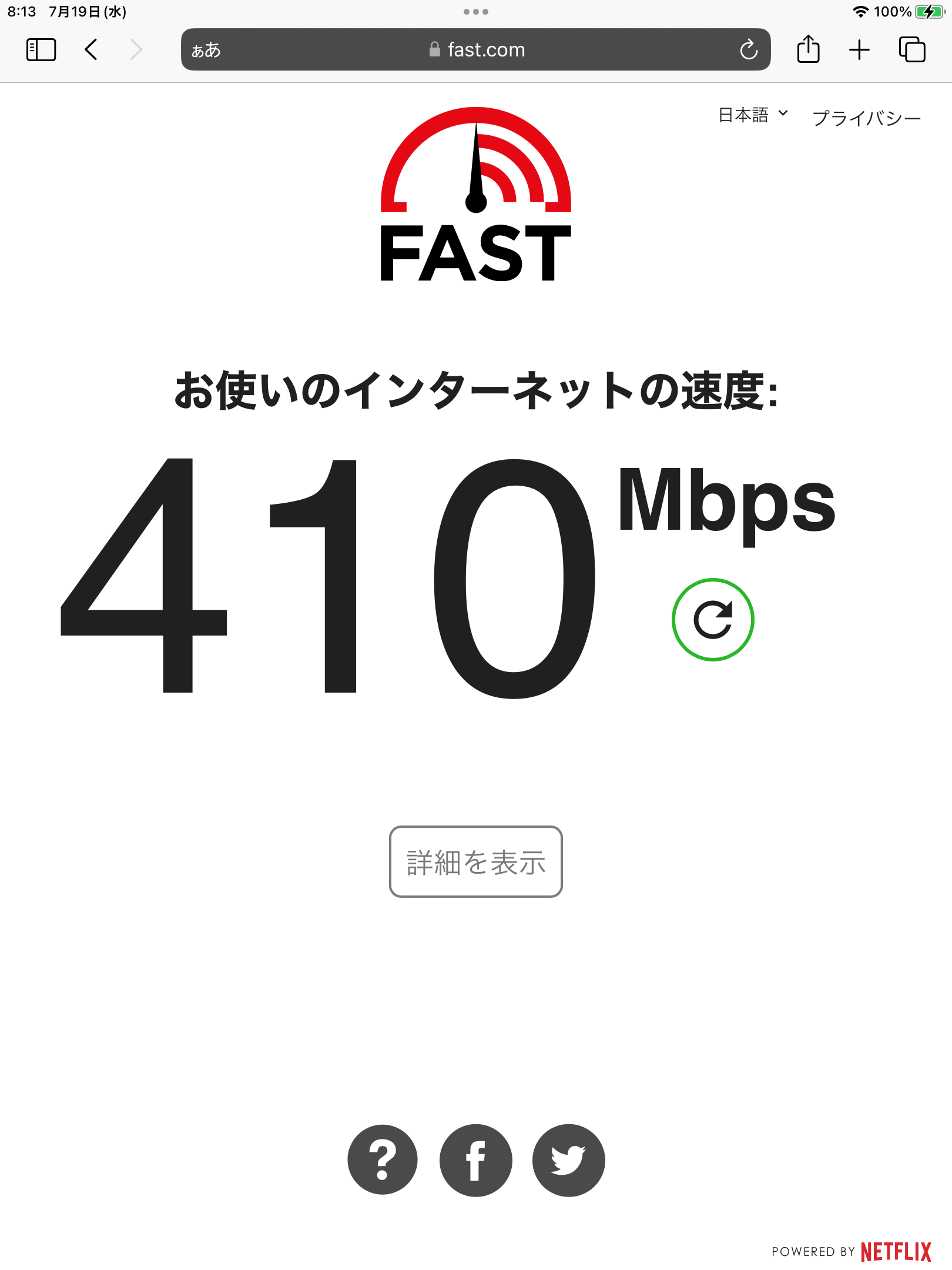Toggle the Safari sidebar
The height and width of the screenshot is (1270, 952).
[41, 50]
